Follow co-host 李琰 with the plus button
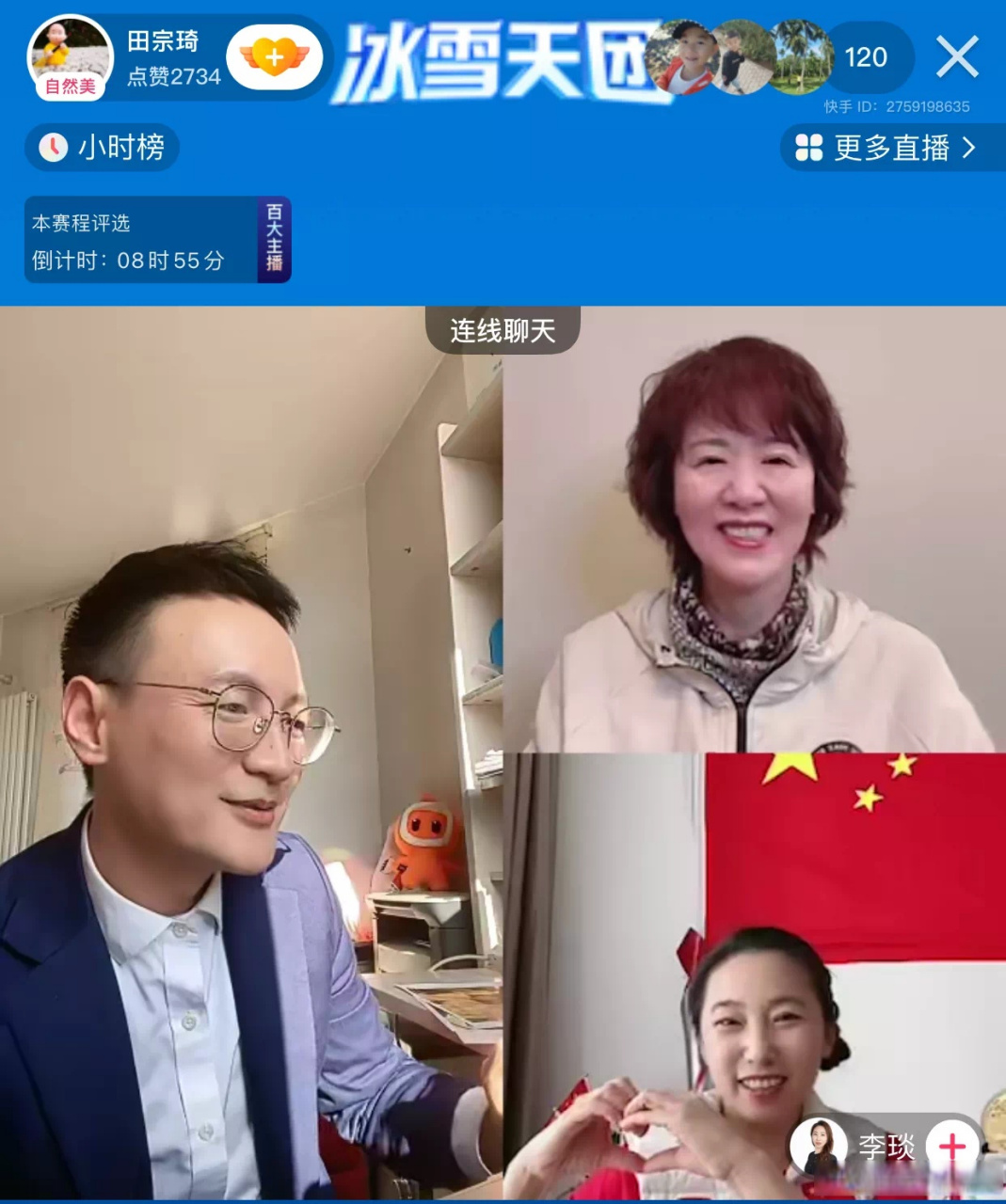This screenshot has width=1006, height=1204. click(x=952, y=1147)
